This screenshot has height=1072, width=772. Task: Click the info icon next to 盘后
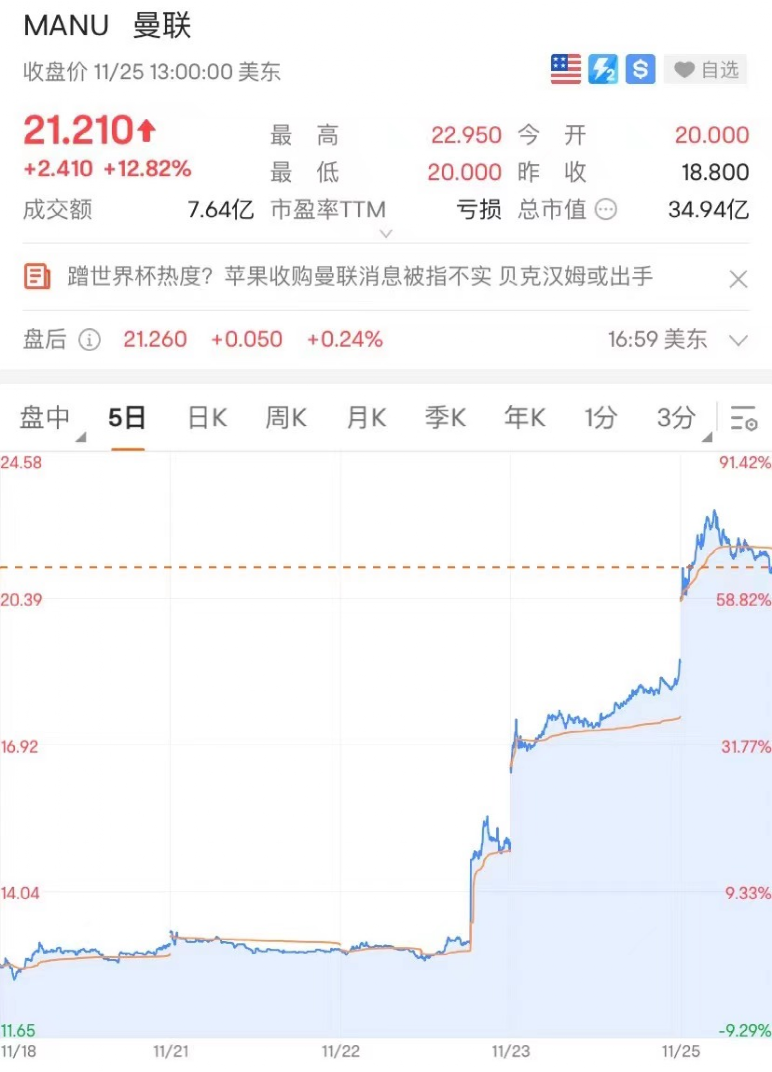(x=89, y=340)
